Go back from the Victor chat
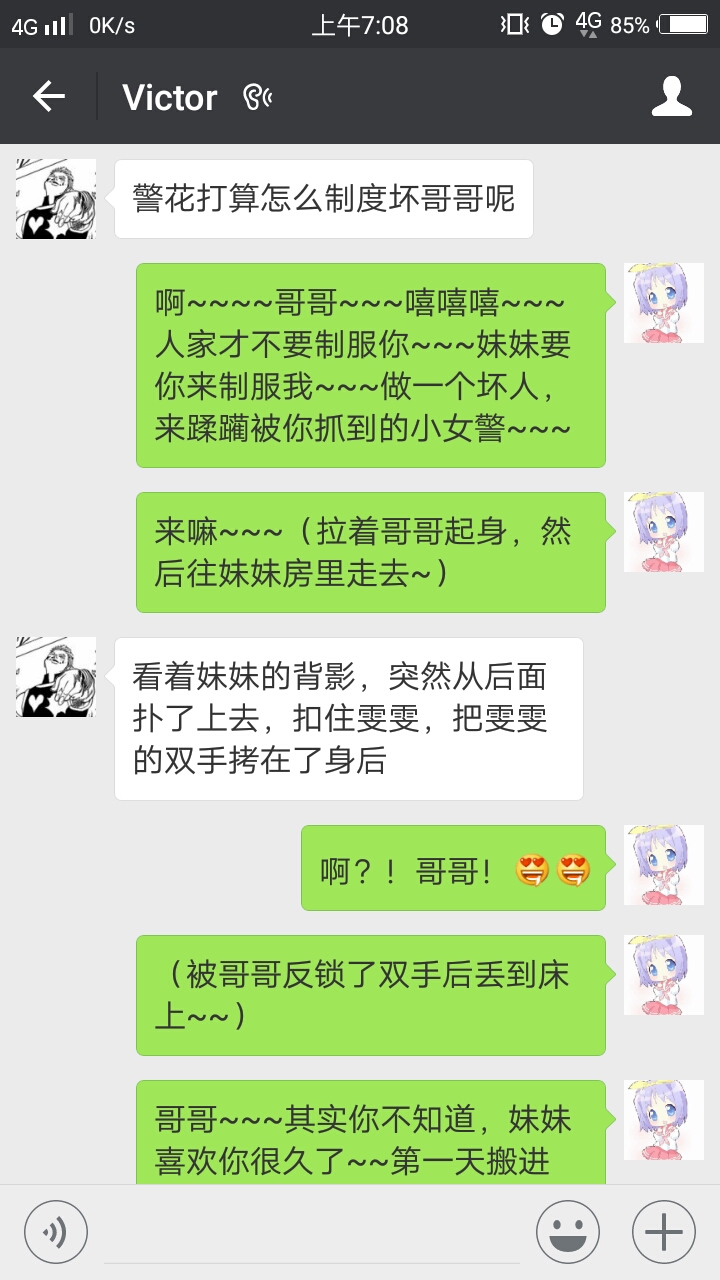 48,96
